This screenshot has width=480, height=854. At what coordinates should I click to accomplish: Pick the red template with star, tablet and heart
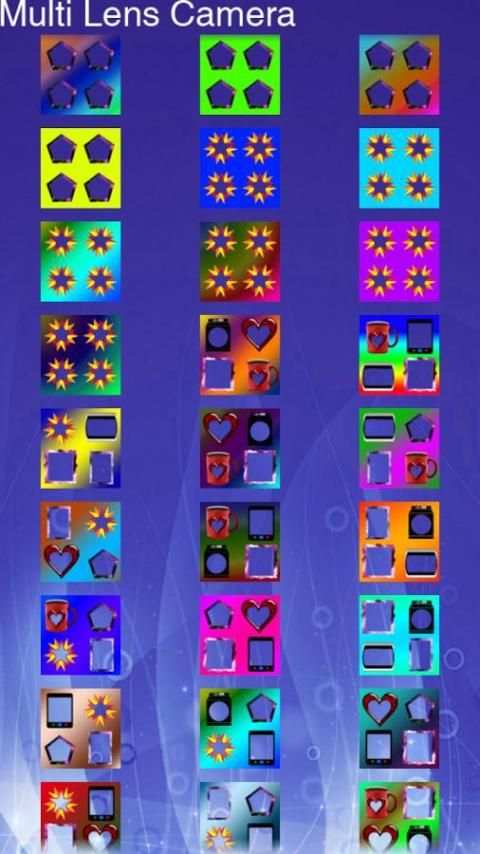tap(81, 818)
